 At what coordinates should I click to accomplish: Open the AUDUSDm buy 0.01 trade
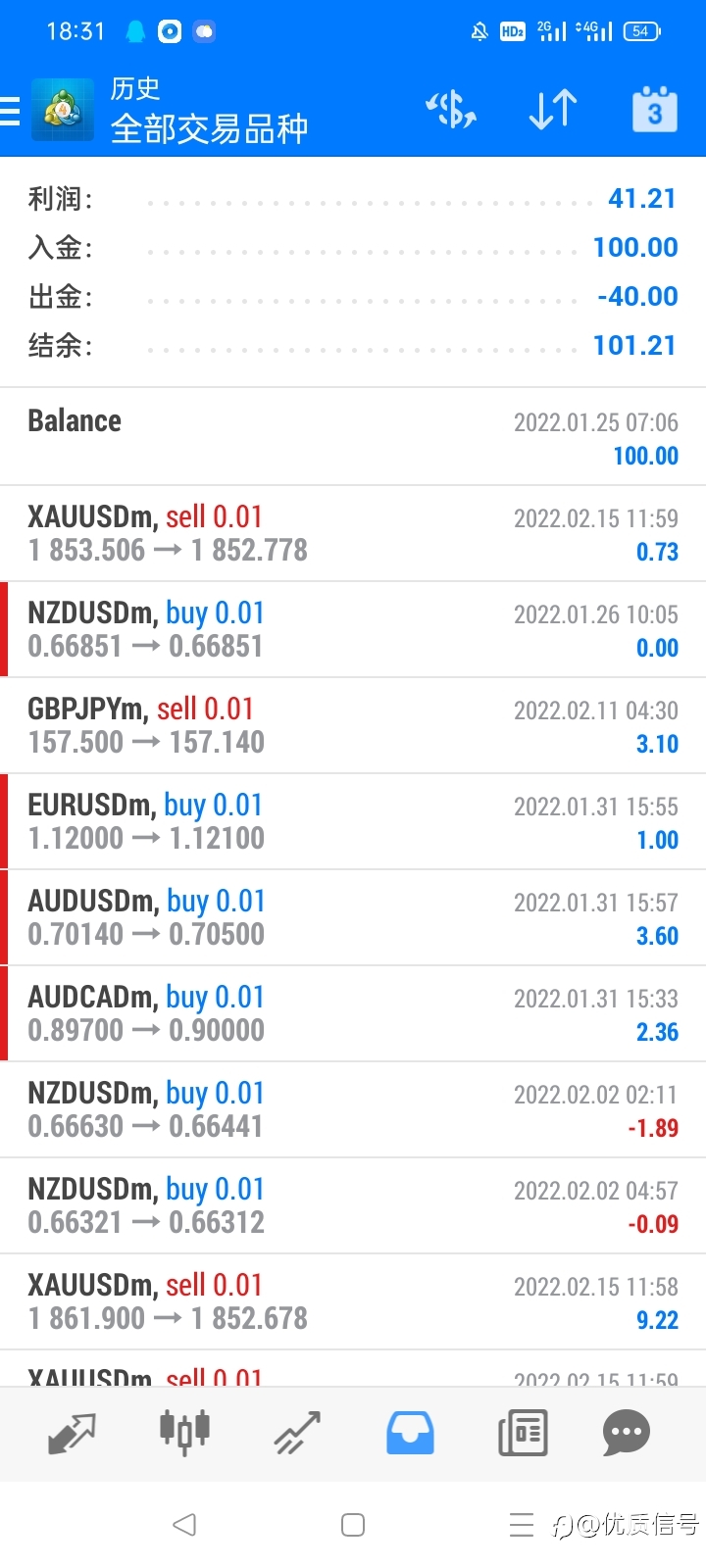tap(353, 917)
